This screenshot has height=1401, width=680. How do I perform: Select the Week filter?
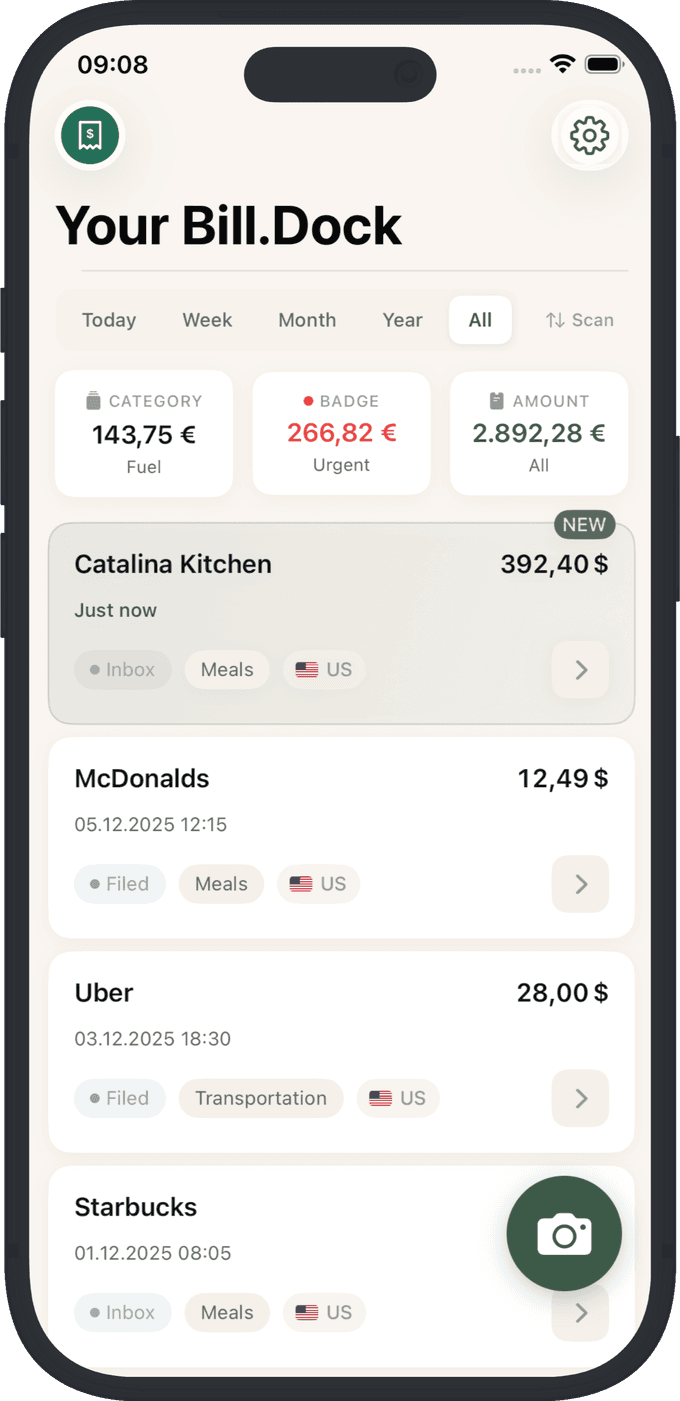coord(207,320)
